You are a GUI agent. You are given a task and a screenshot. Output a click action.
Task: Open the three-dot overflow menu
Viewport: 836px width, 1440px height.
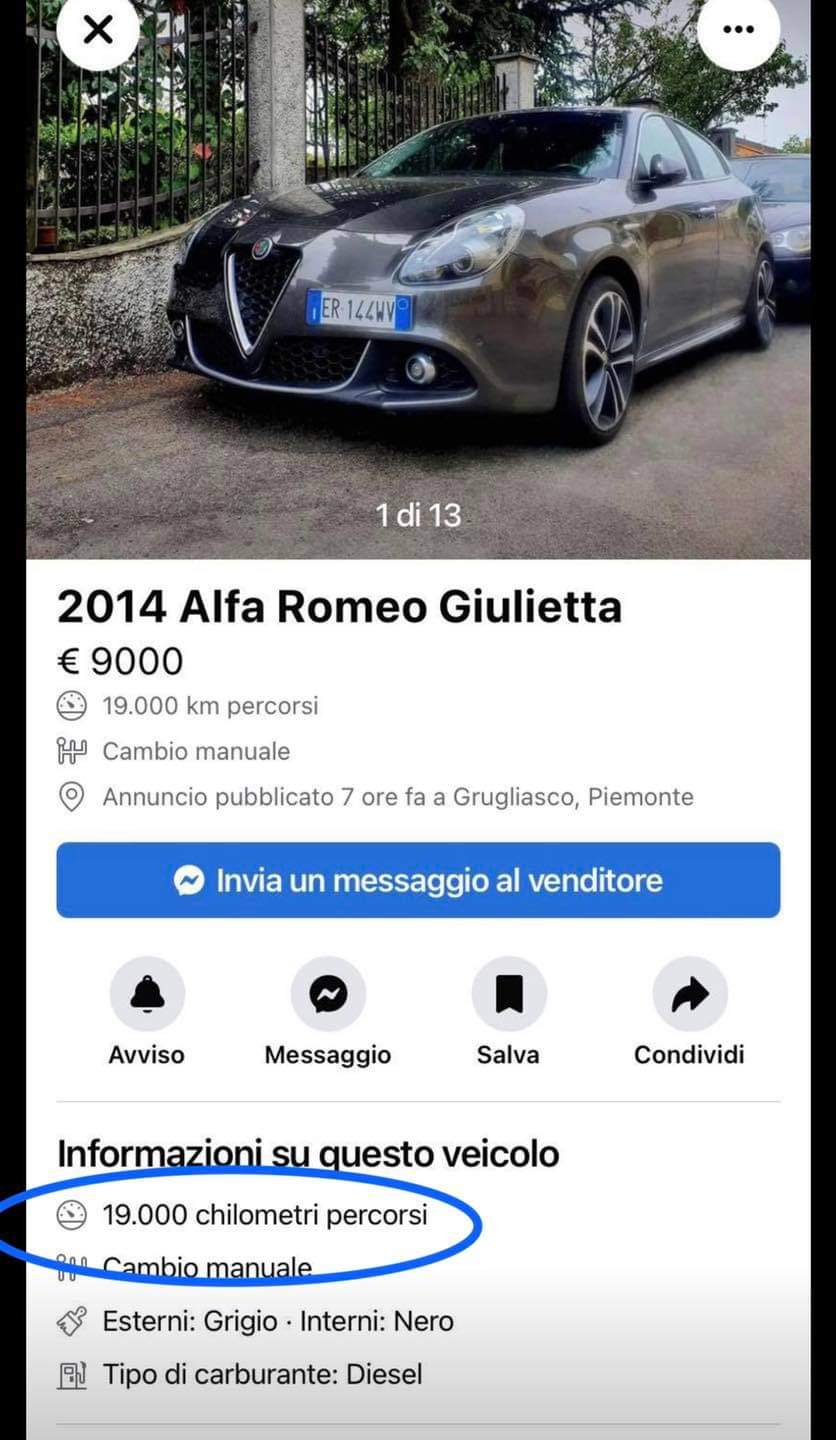point(738,30)
